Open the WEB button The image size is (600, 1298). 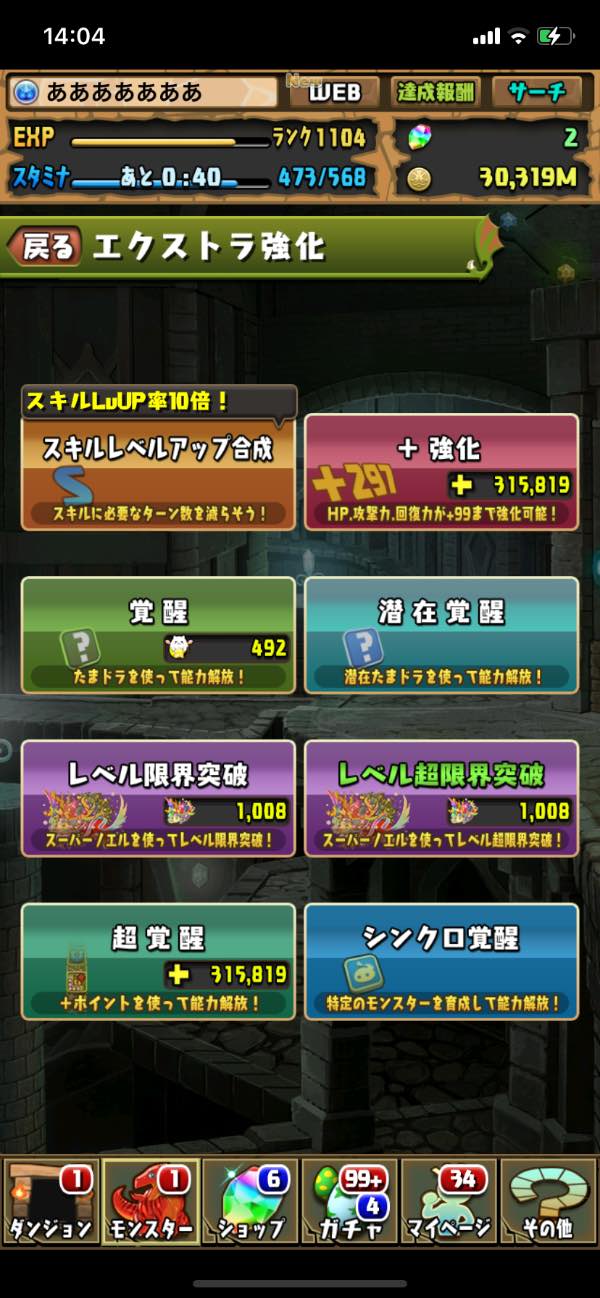(x=334, y=93)
